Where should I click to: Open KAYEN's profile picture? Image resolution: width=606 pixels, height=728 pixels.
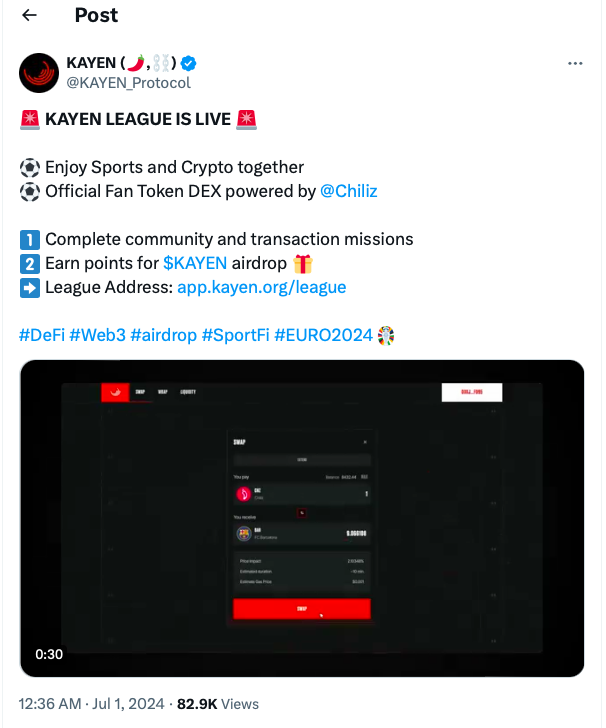pos(39,73)
